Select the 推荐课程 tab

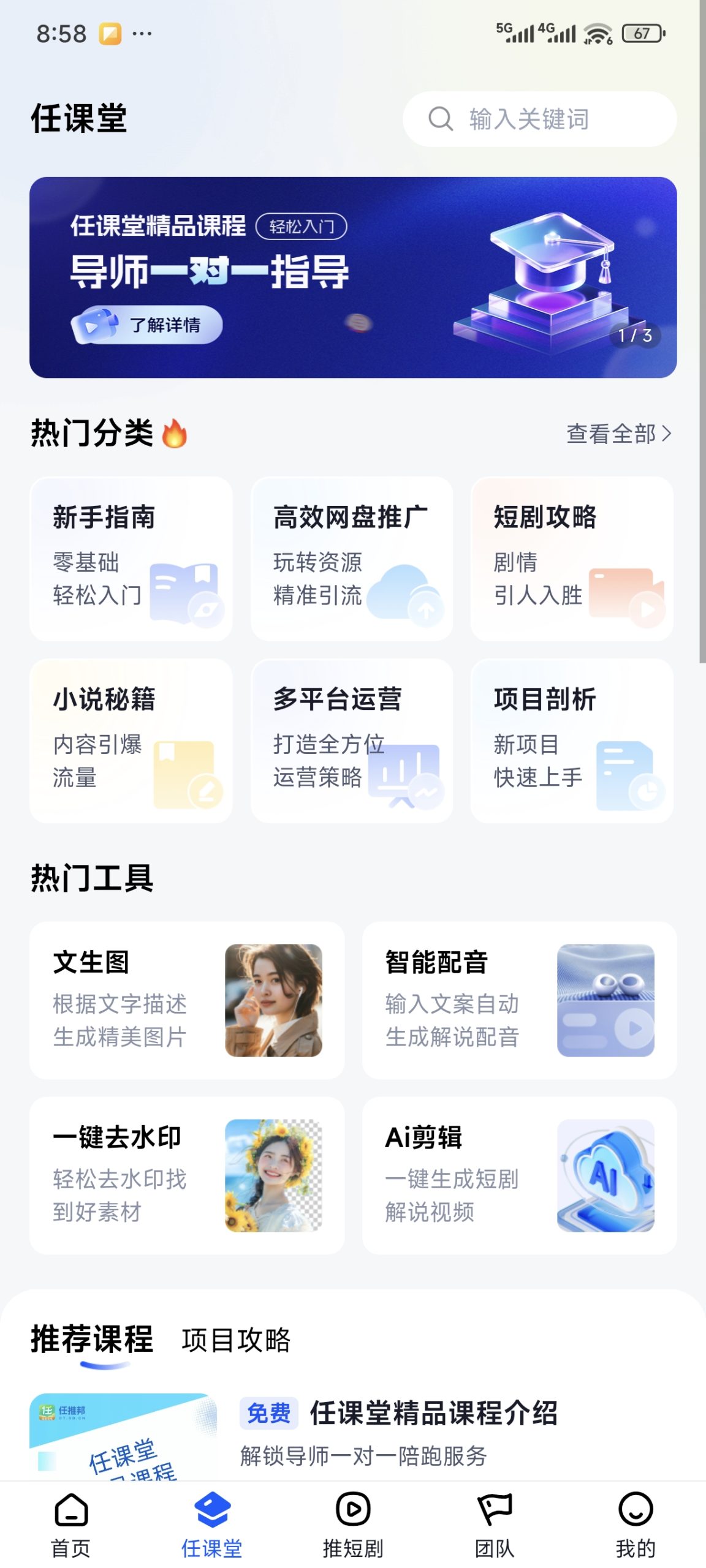click(x=92, y=1340)
